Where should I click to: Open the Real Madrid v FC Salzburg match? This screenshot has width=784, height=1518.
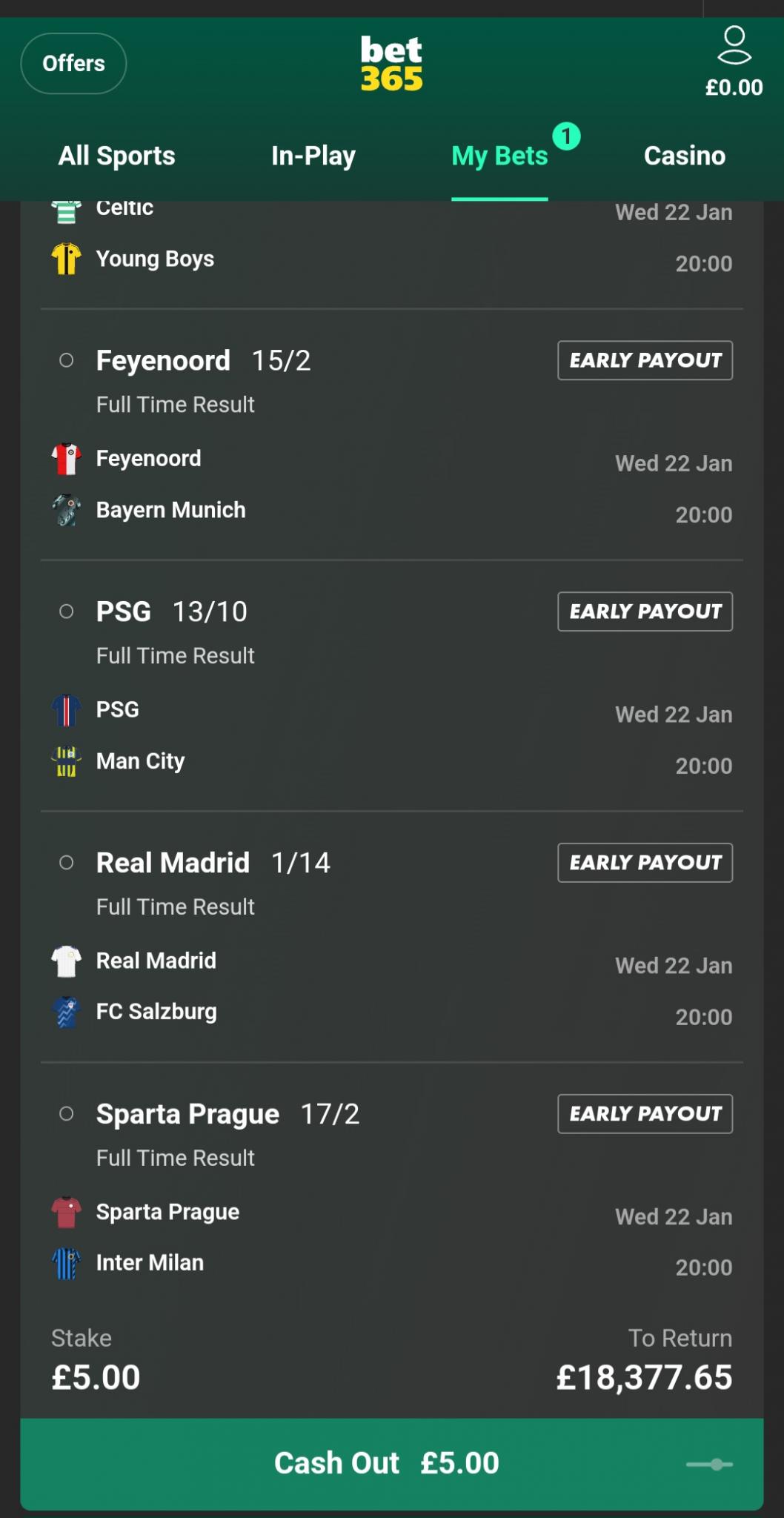click(391, 987)
